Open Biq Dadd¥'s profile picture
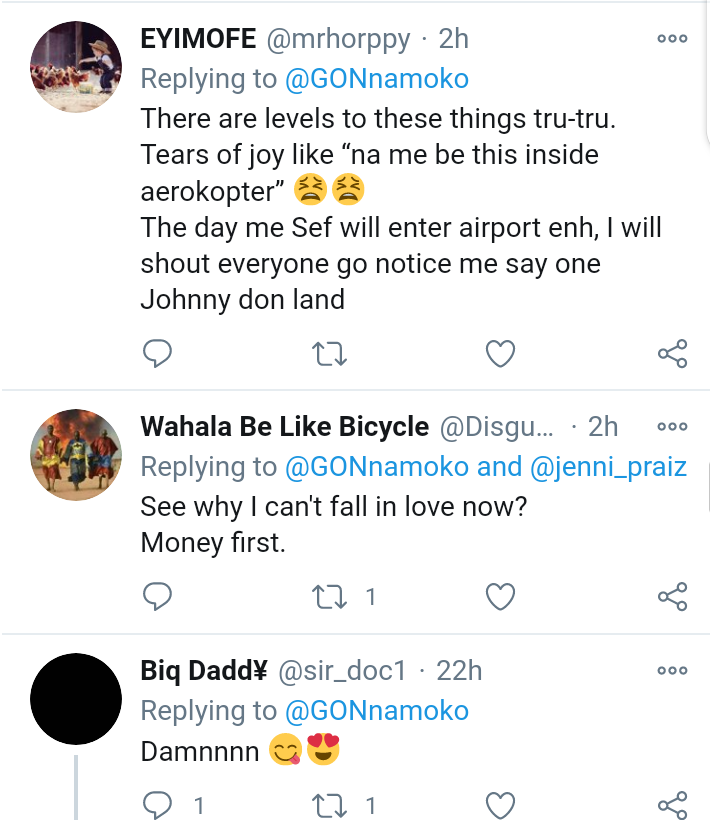This screenshot has height=820, width=710. (77, 698)
